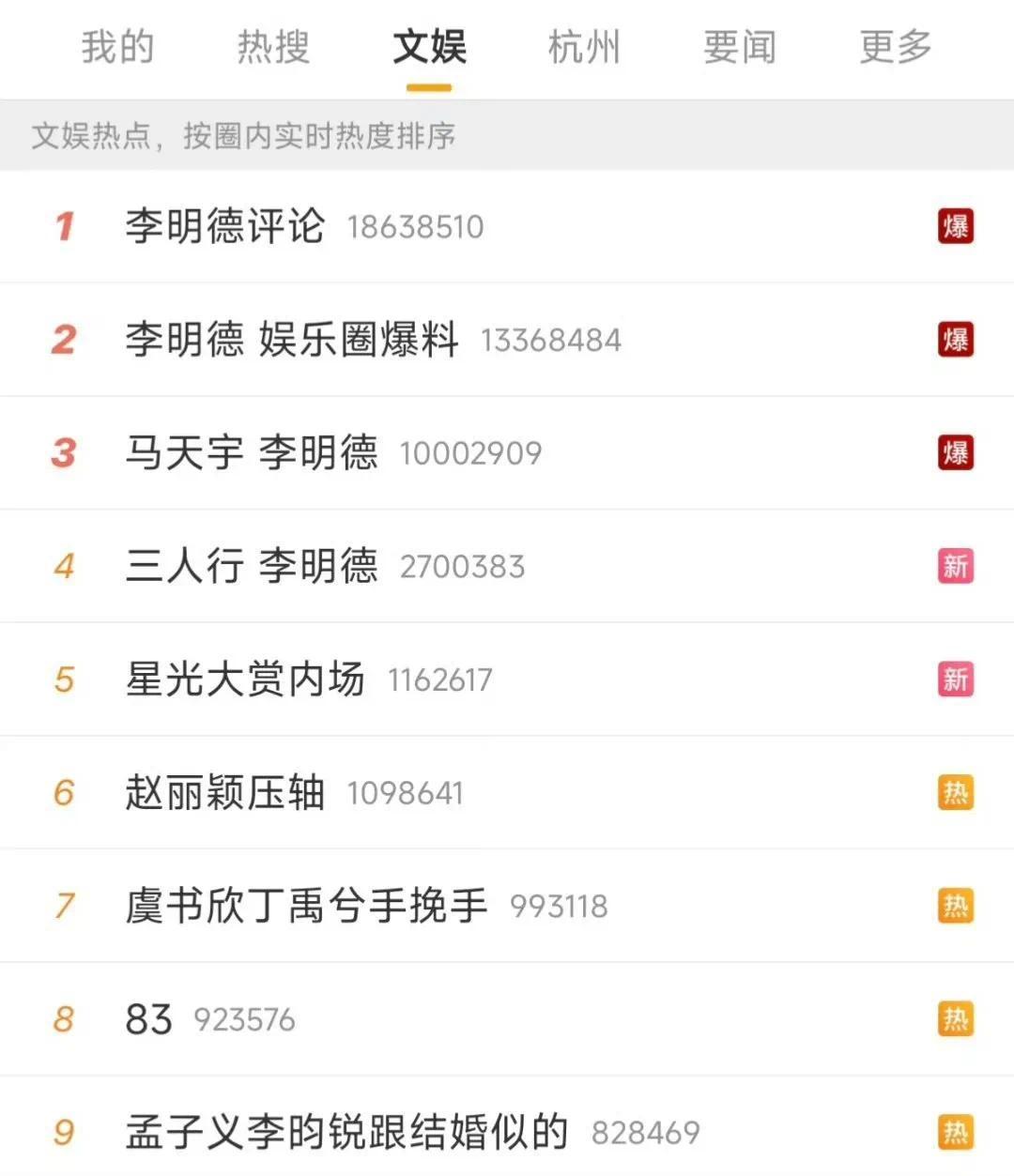Switch to the 我的 tab
The width and height of the screenshot is (1014, 1176).
[x=117, y=47]
